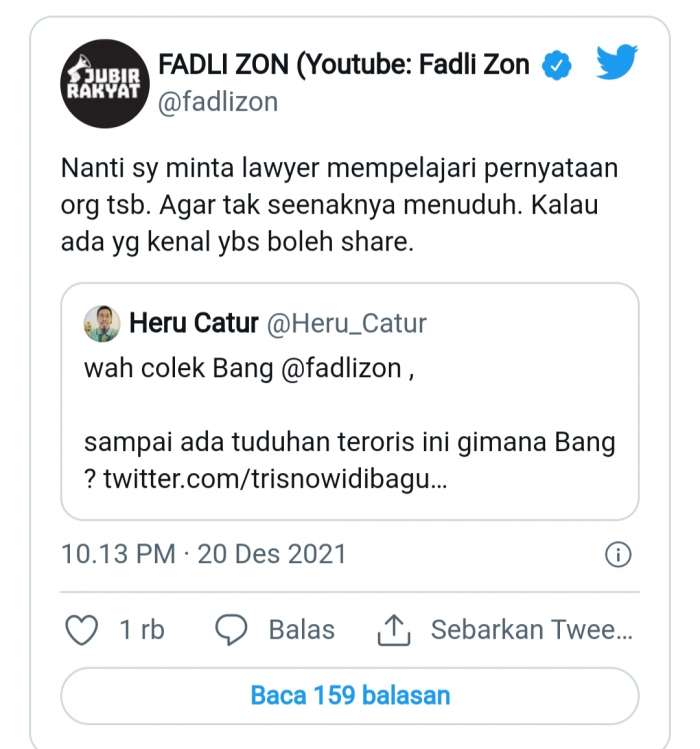Like Fadli Zon's tweet
This screenshot has width=700, height=749.
[x=81, y=630]
